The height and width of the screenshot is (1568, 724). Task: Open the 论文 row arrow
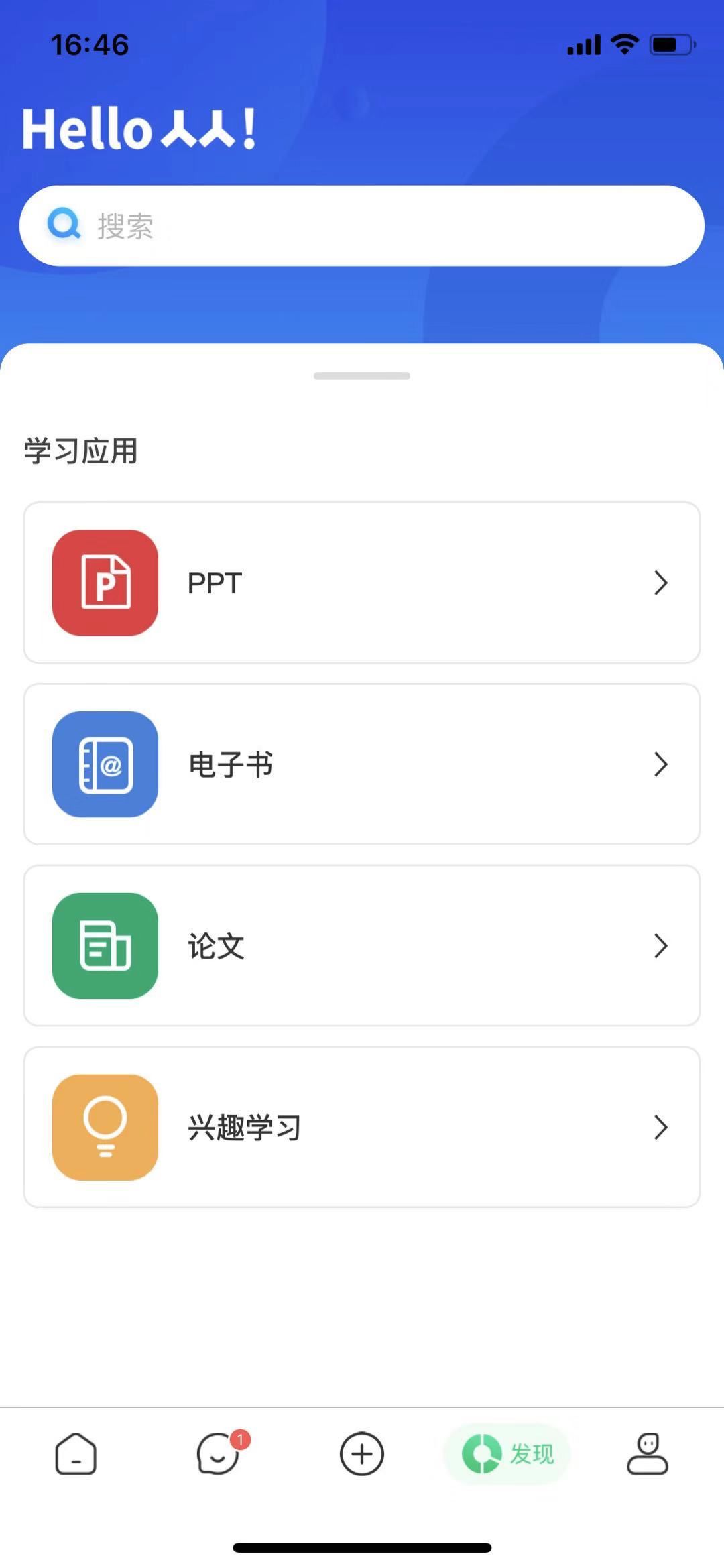[x=660, y=946]
